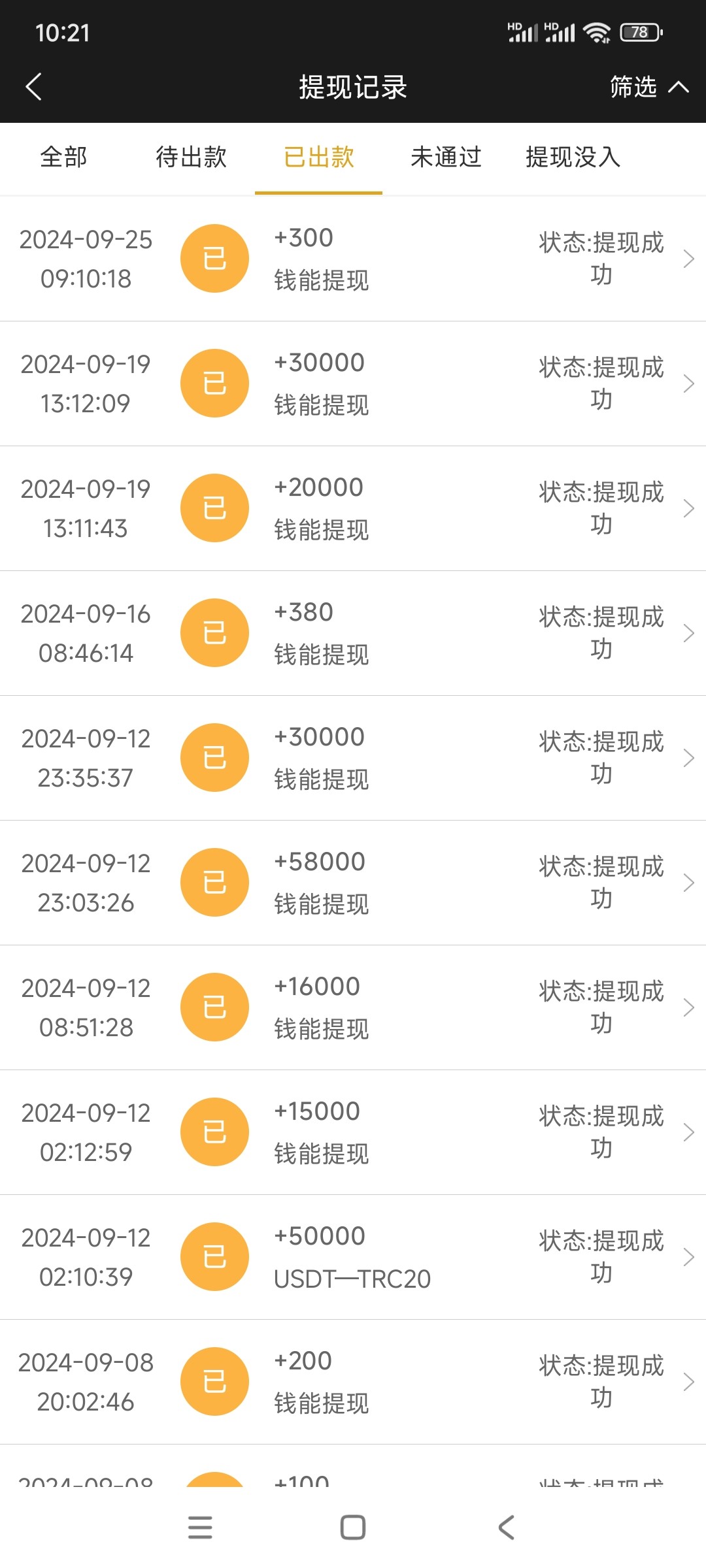Switch to the 未通过 tab

coord(446,157)
